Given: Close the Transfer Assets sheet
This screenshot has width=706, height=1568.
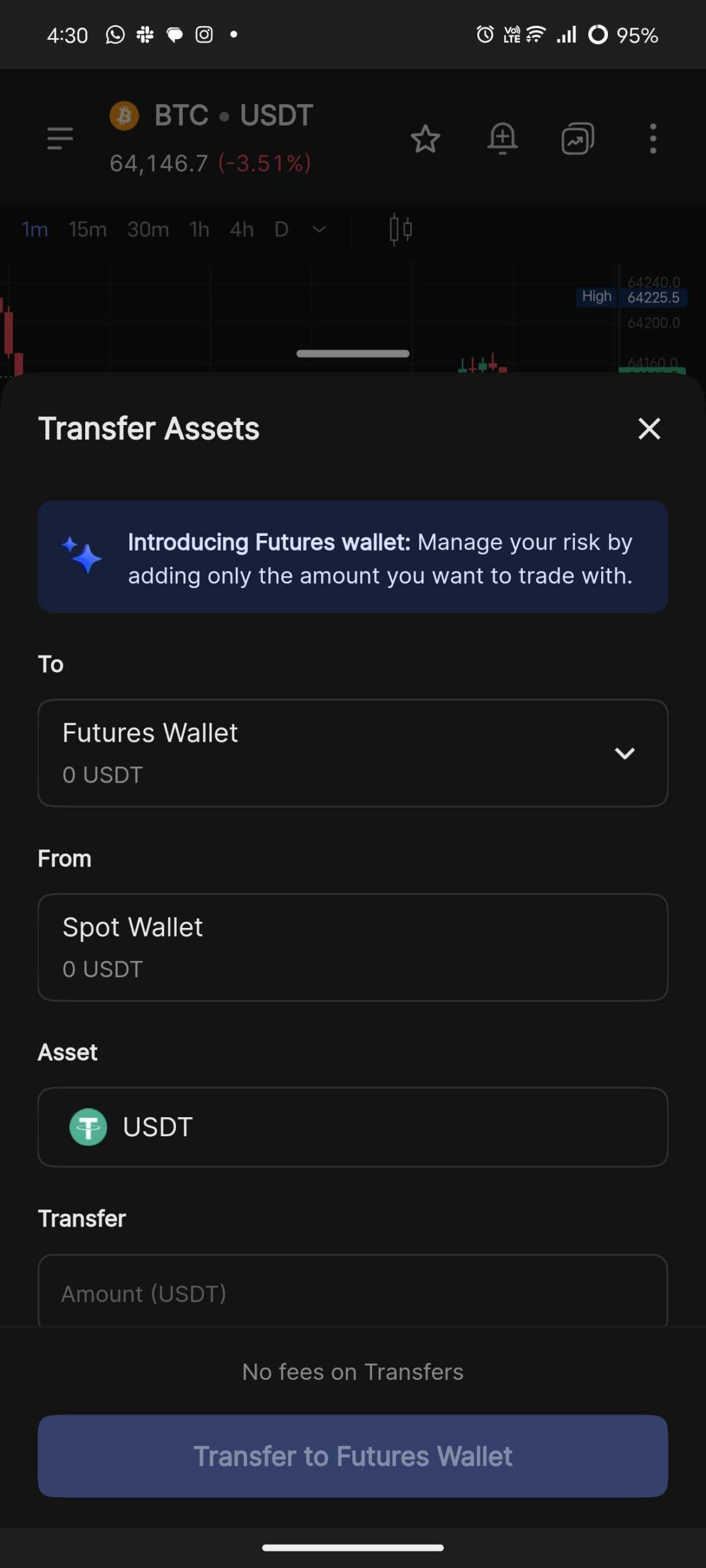Looking at the screenshot, I should point(649,429).
